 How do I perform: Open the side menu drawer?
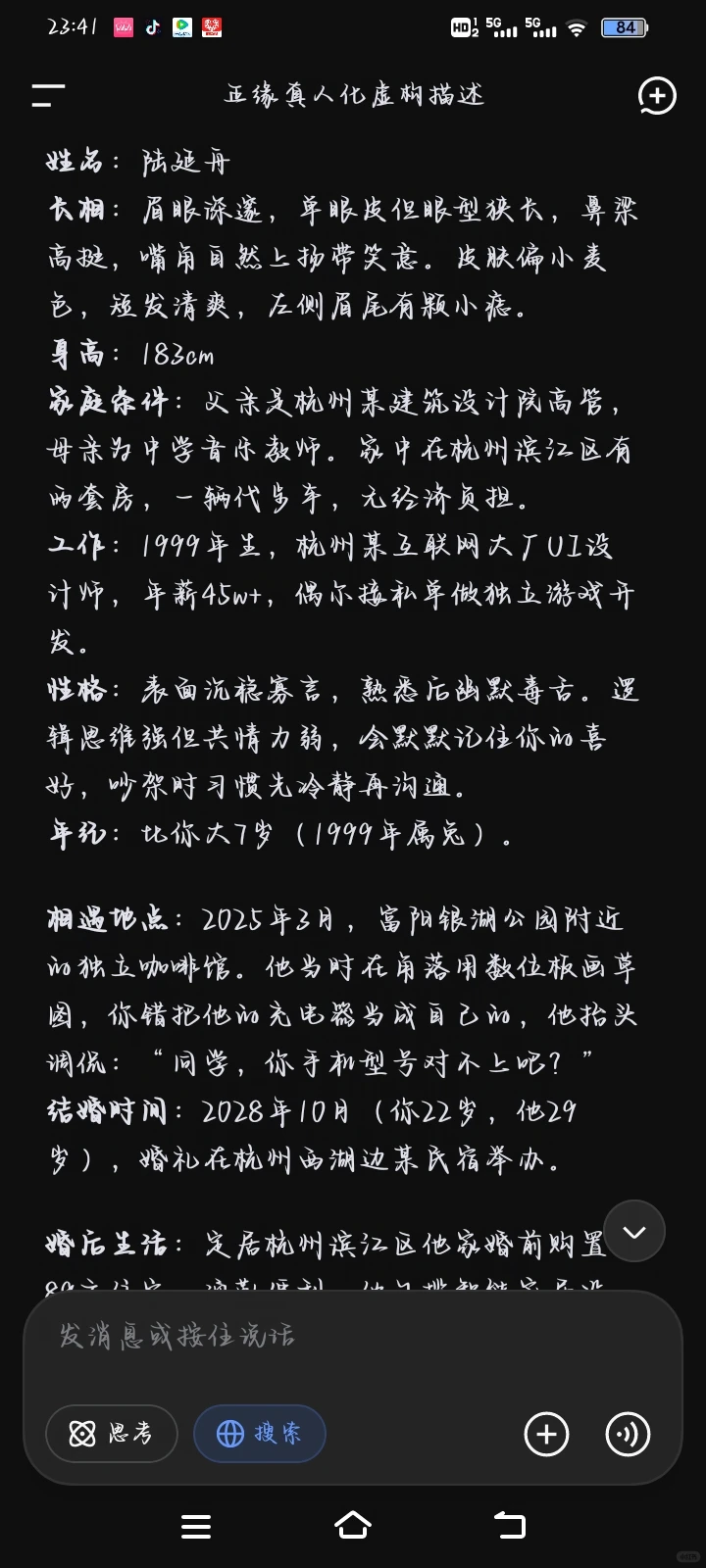pos(48,95)
